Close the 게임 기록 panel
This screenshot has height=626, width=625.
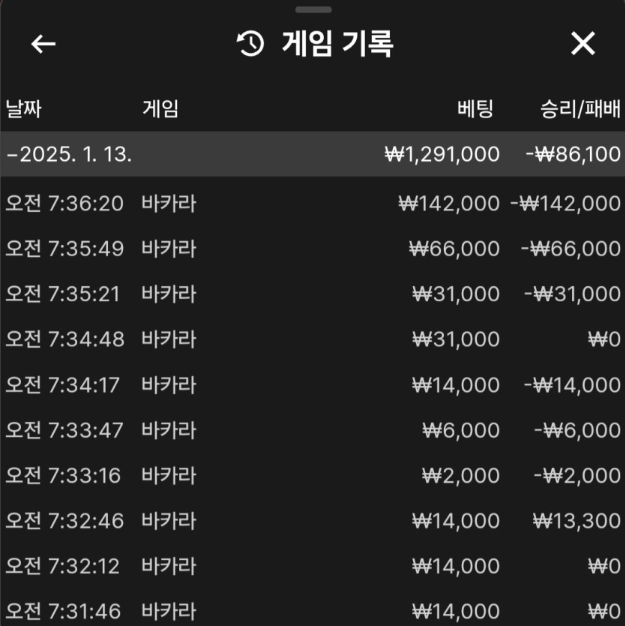pyautogui.click(x=582, y=44)
